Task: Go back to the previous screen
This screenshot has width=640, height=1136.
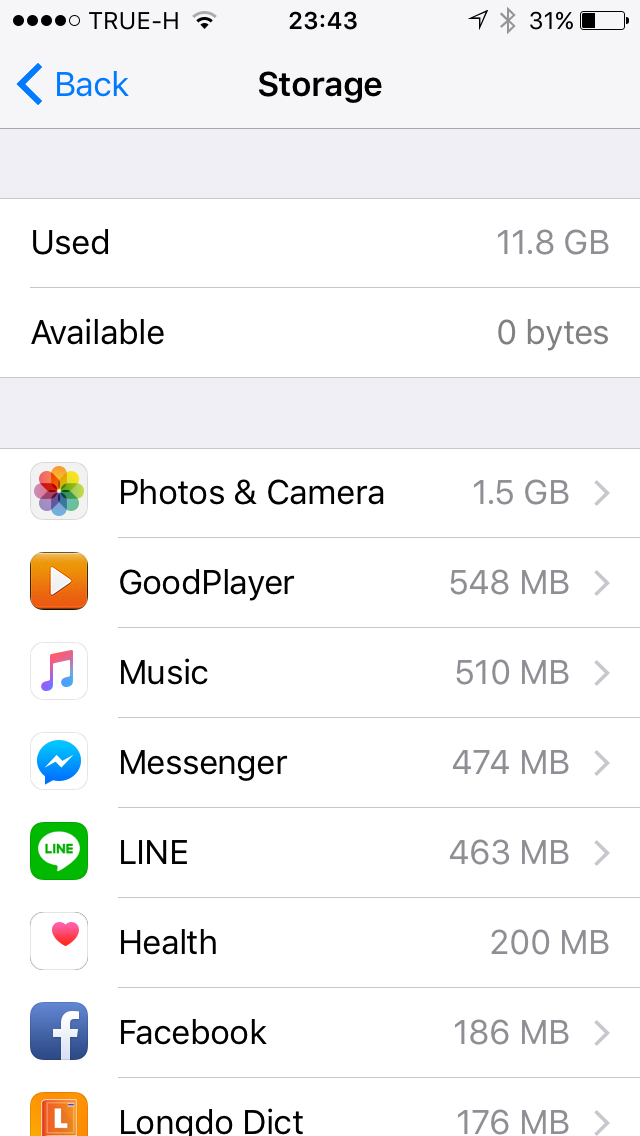Action: (x=72, y=85)
